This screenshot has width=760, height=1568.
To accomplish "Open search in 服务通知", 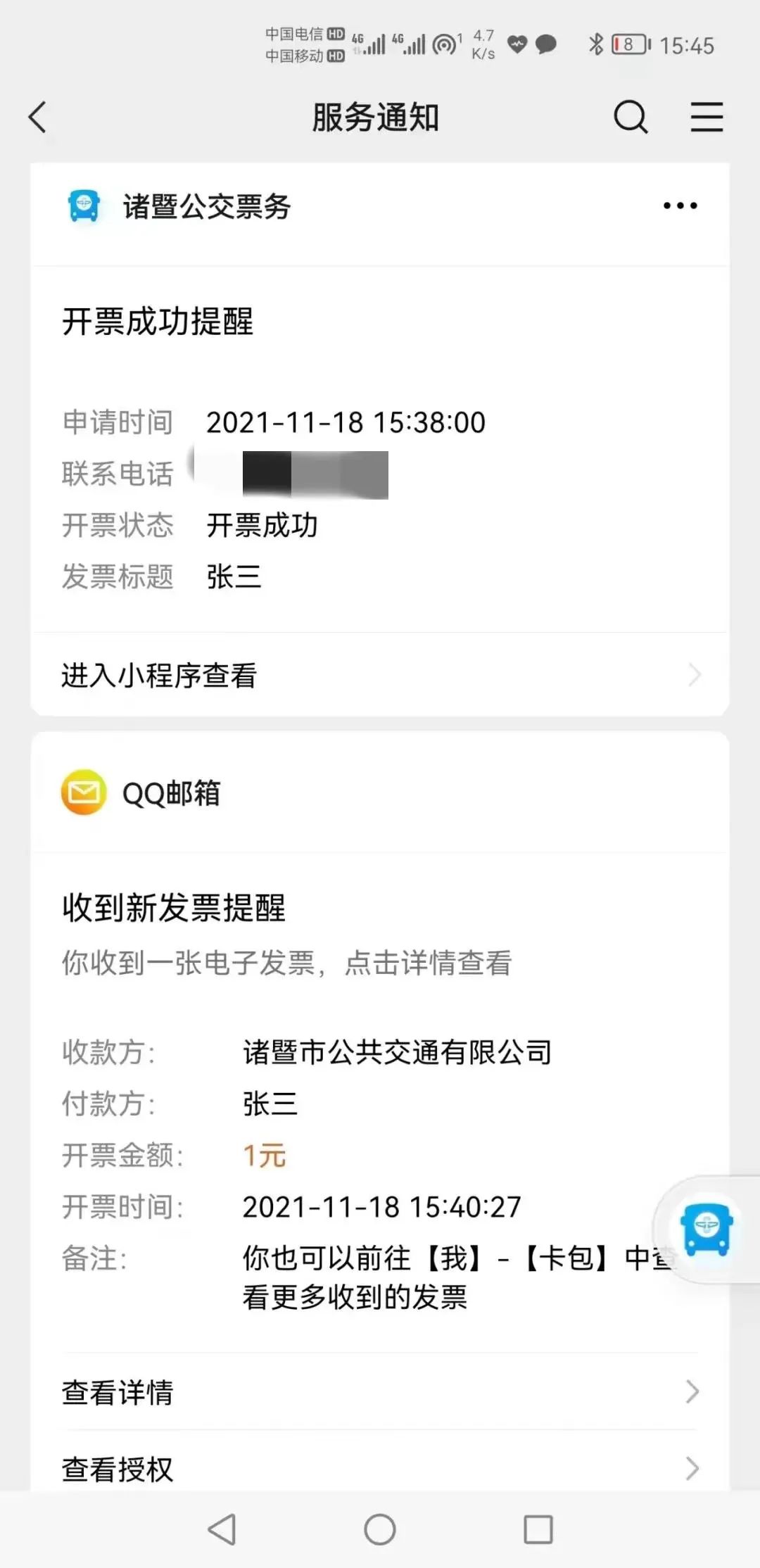I will coord(631,117).
